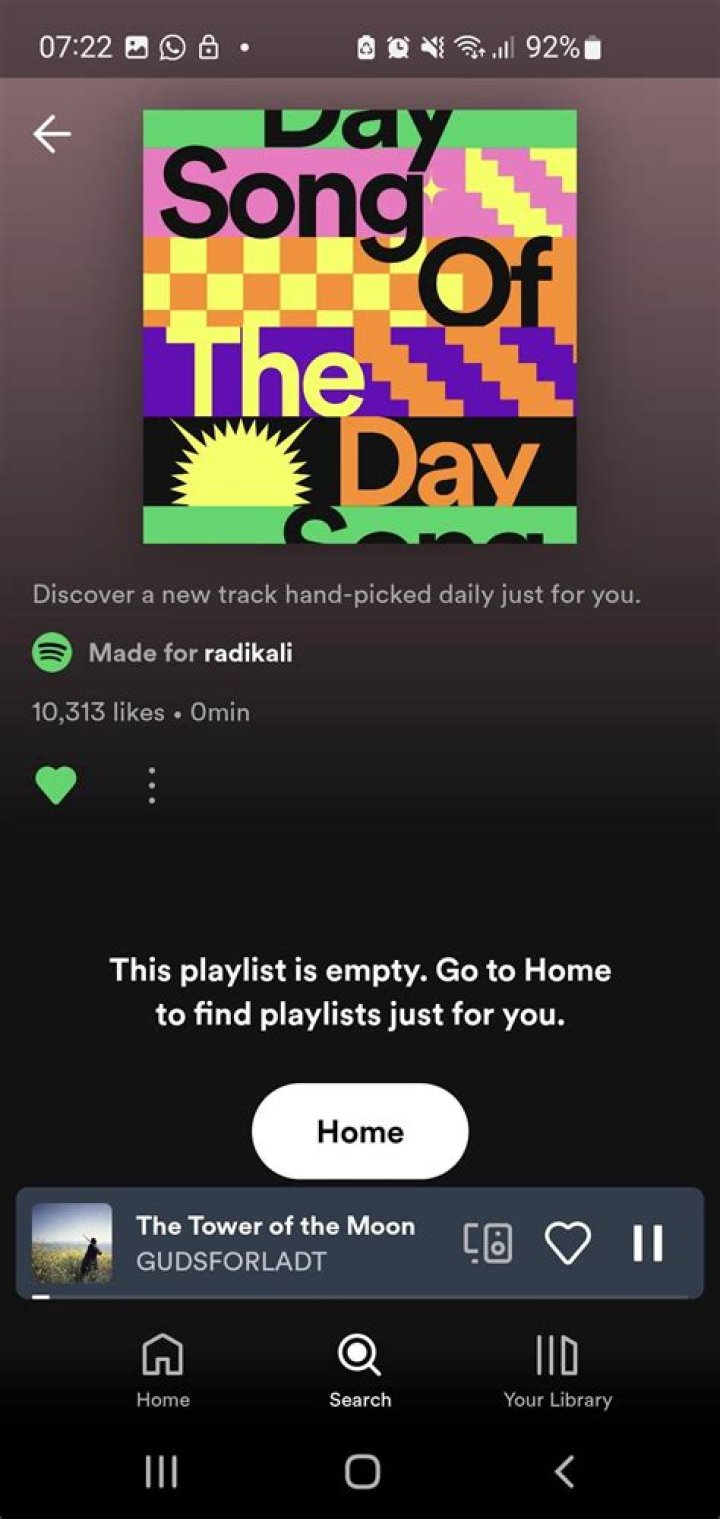Choose a playback device via connect icon
This screenshot has height=1519, width=720.
[x=488, y=1243]
